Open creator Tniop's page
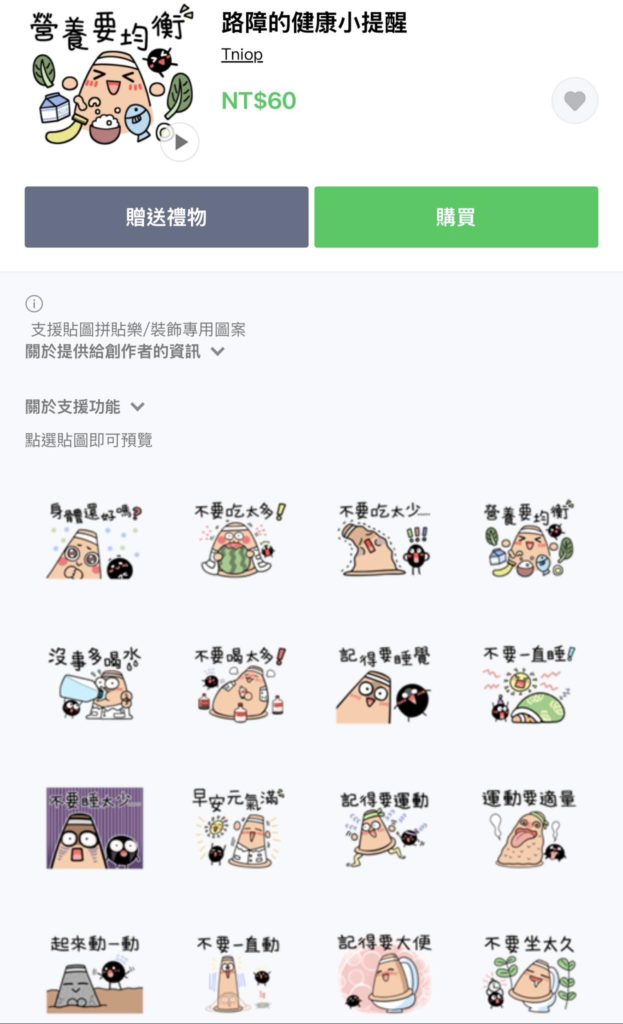The image size is (623, 1024). (242, 55)
